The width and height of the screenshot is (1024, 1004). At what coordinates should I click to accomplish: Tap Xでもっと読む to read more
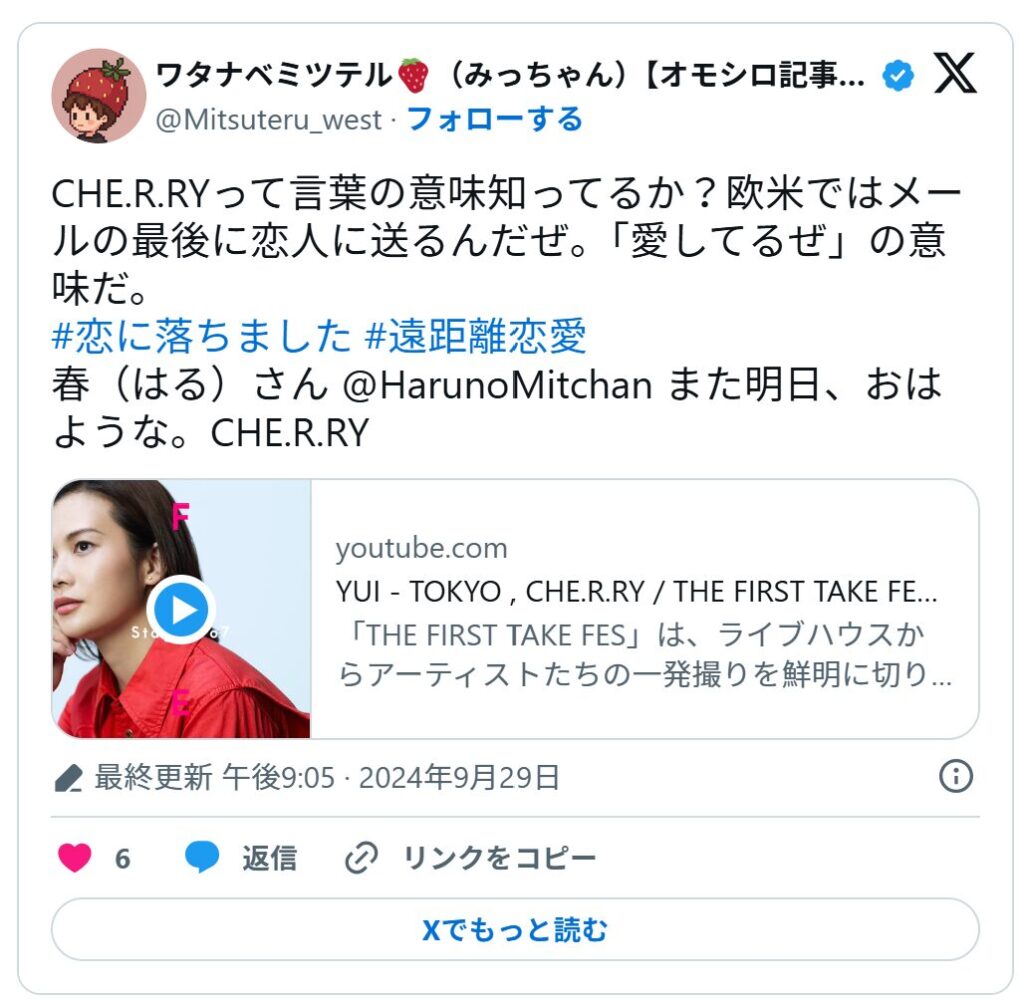[x=515, y=930]
